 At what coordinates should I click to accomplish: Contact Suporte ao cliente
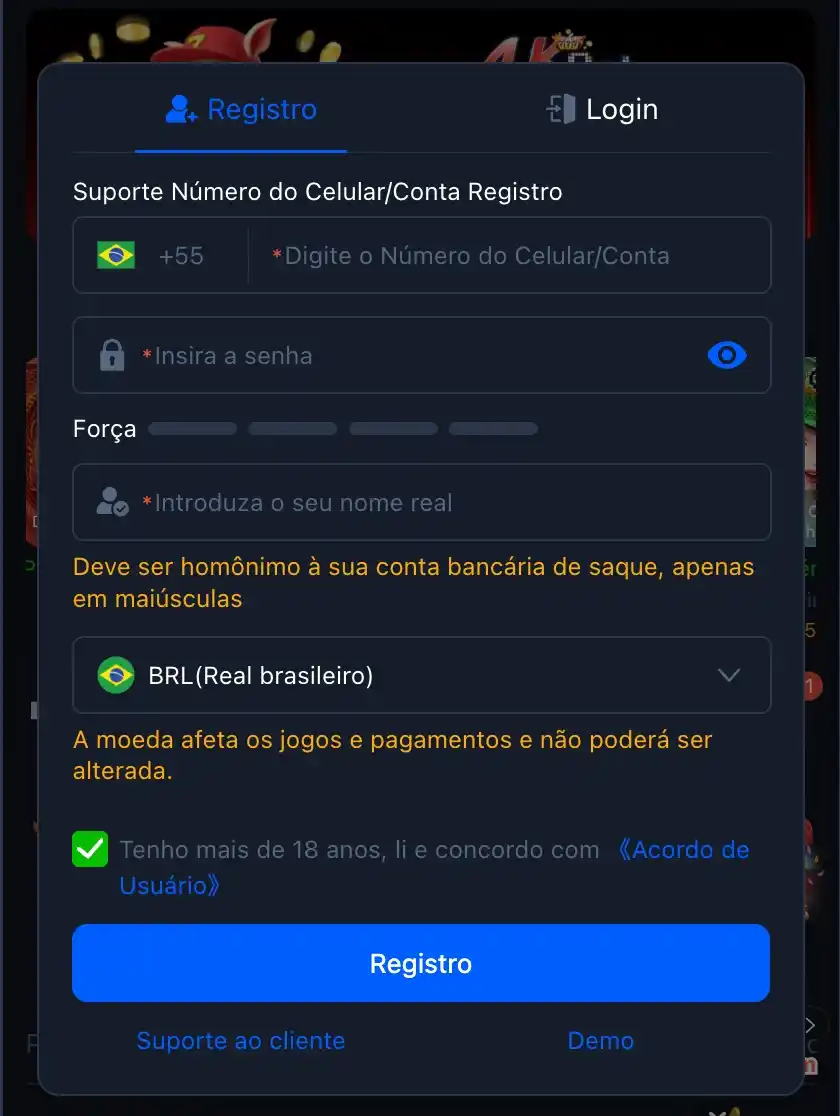tap(241, 1041)
